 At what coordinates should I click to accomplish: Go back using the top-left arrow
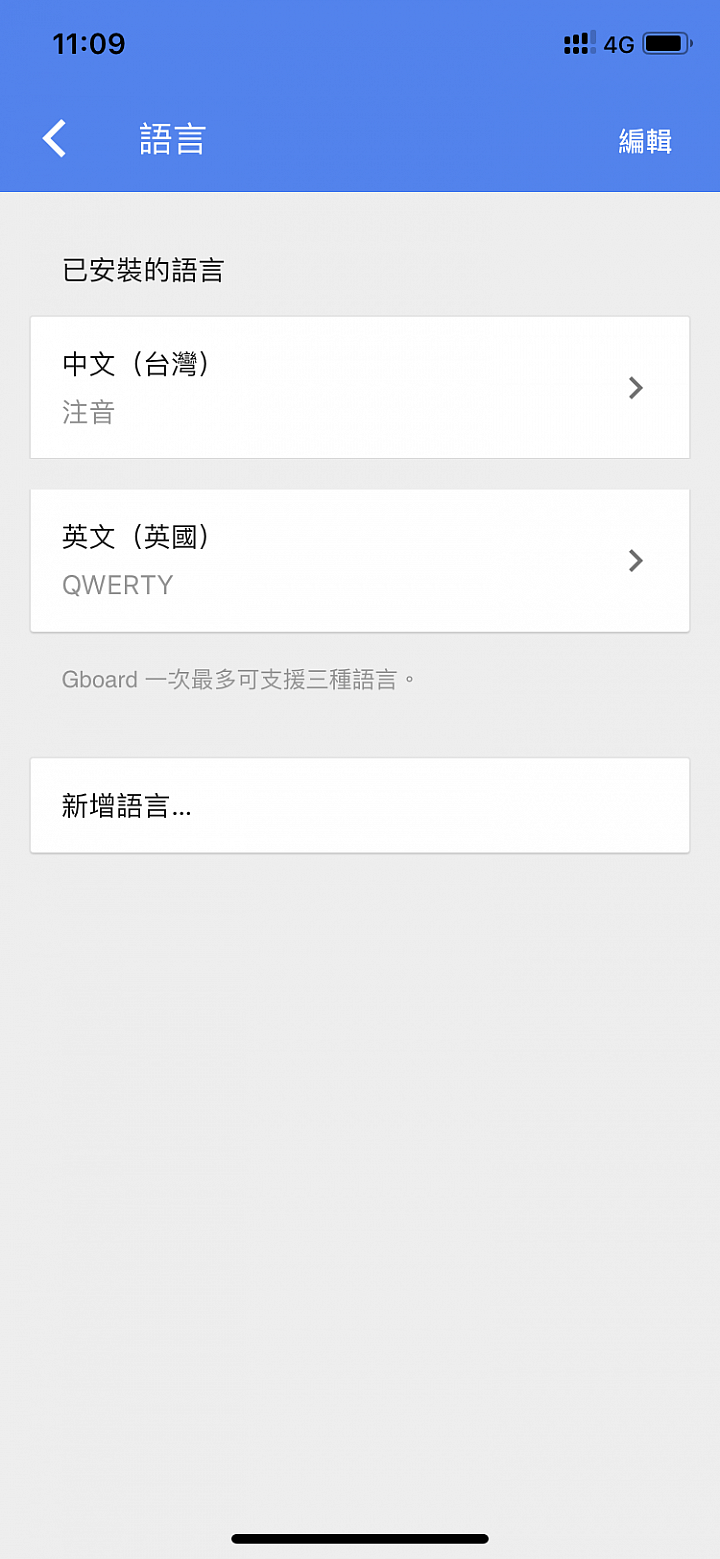point(55,139)
